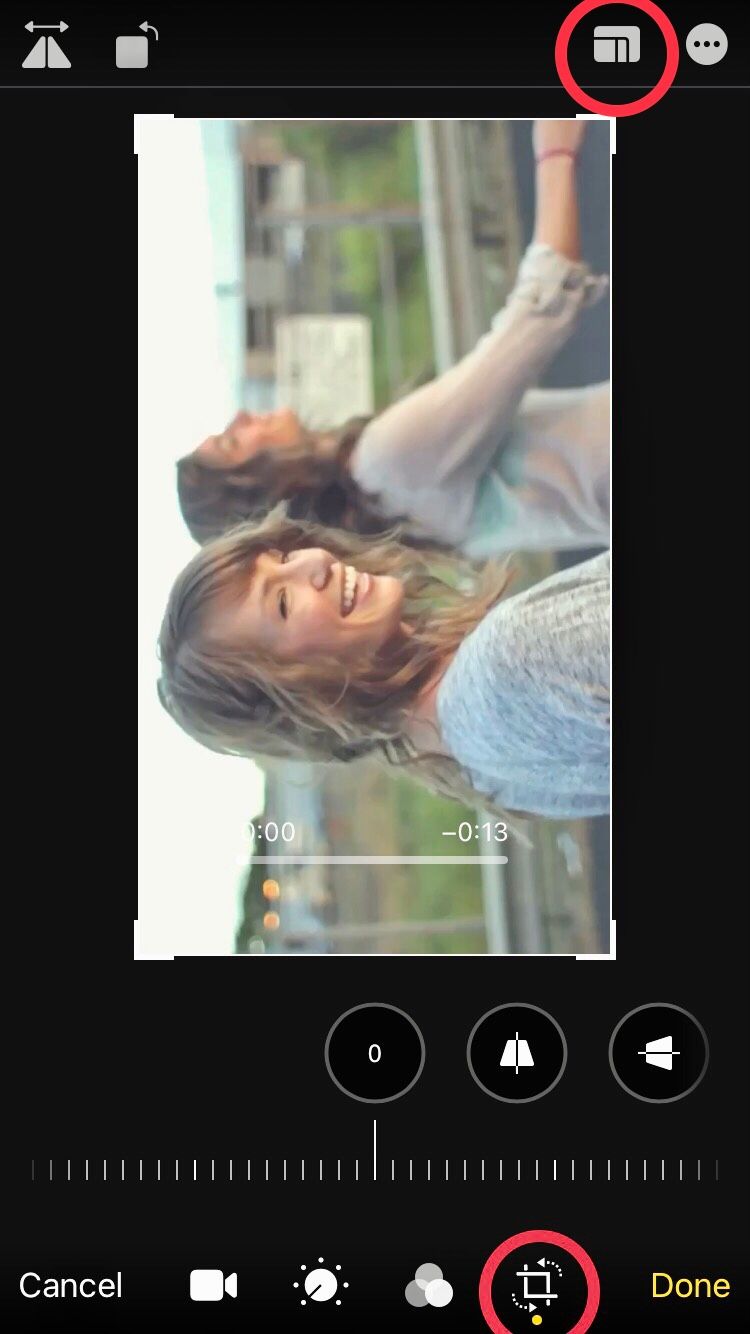Screen dimensions: 750x1334
Task: Select the straighten adjustment dial
Action: coord(375,1053)
